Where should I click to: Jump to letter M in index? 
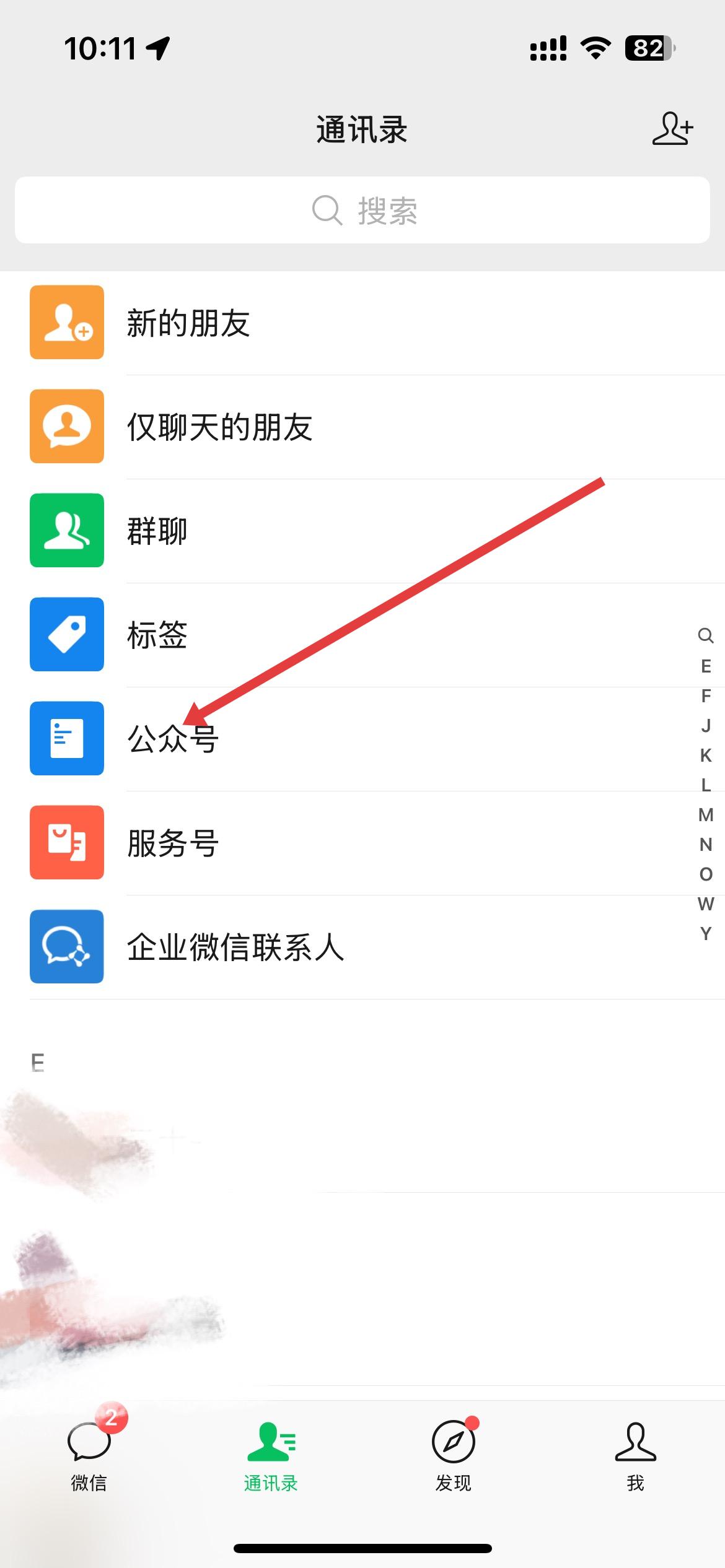[x=706, y=815]
